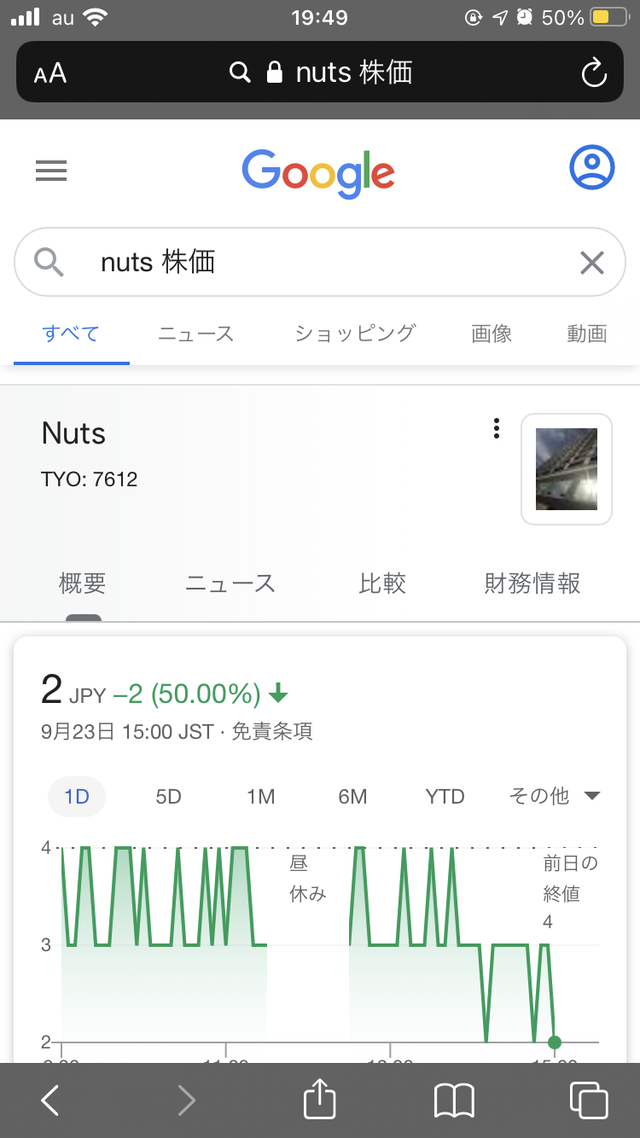Screen dimensions: 640x1138
Task: Switch to the 画像 search tab
Action: (491, 334)
